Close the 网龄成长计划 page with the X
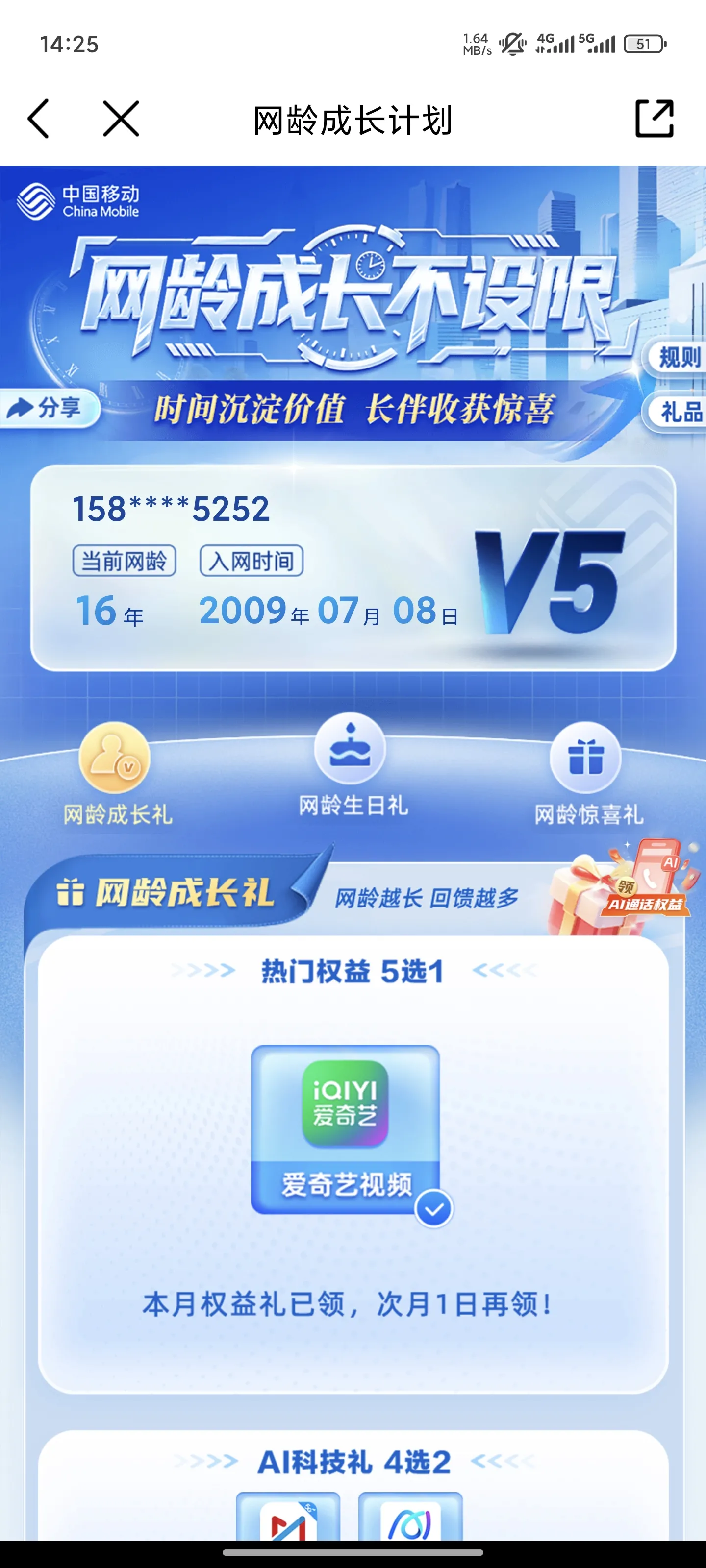The height and width of the screenshot is (1568, 706). [121, 119]
